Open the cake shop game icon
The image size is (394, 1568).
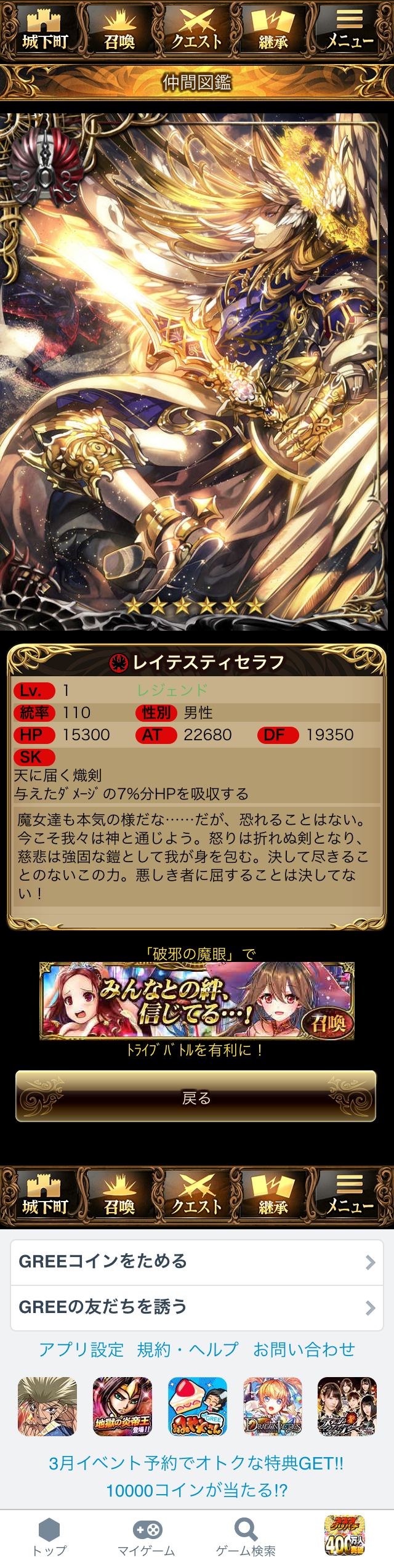click(198, 1406)
